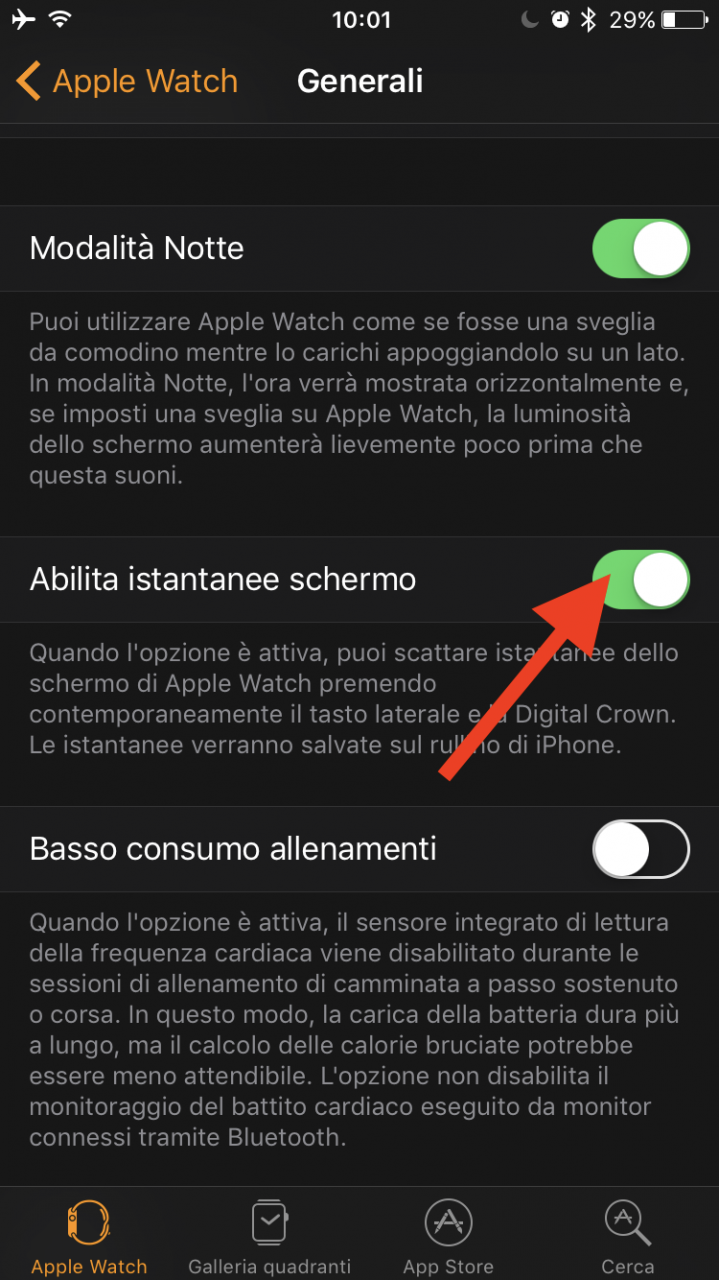Screen dimensions: 719x1280
Task: Disable Abilita istantanee schermo switch
Action: [x=641, y=579]
